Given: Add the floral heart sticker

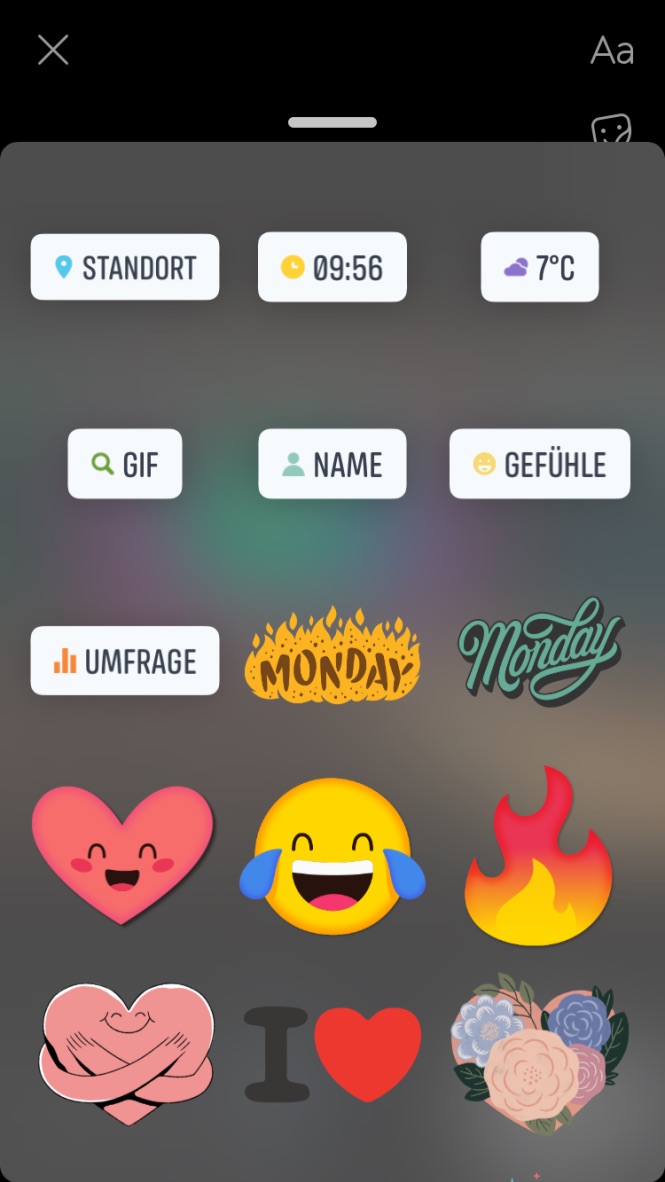Looking at the screenshot, I should tap(538, 1056).
